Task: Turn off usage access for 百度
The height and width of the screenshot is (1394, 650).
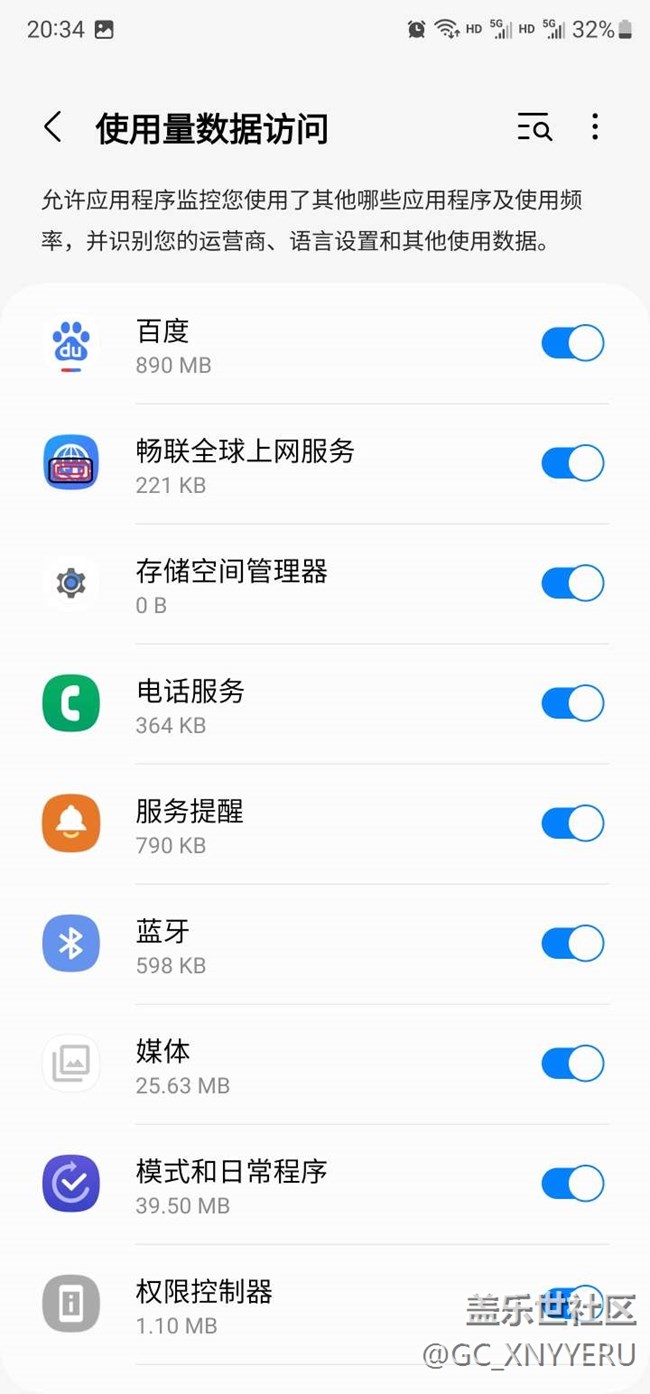Action: click(572, 343)
